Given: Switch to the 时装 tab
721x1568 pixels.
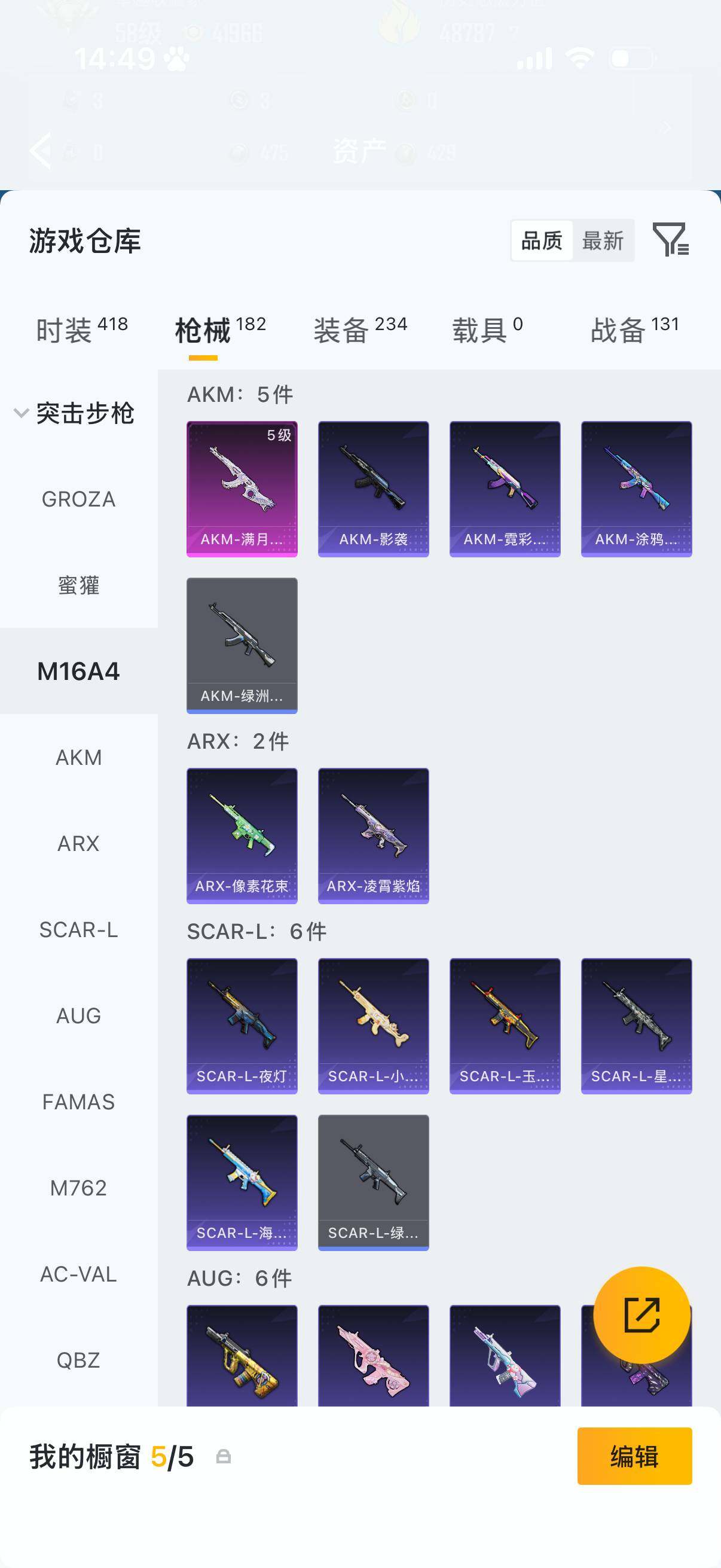Looking at the screenshot, I should [x=82, y=330].
